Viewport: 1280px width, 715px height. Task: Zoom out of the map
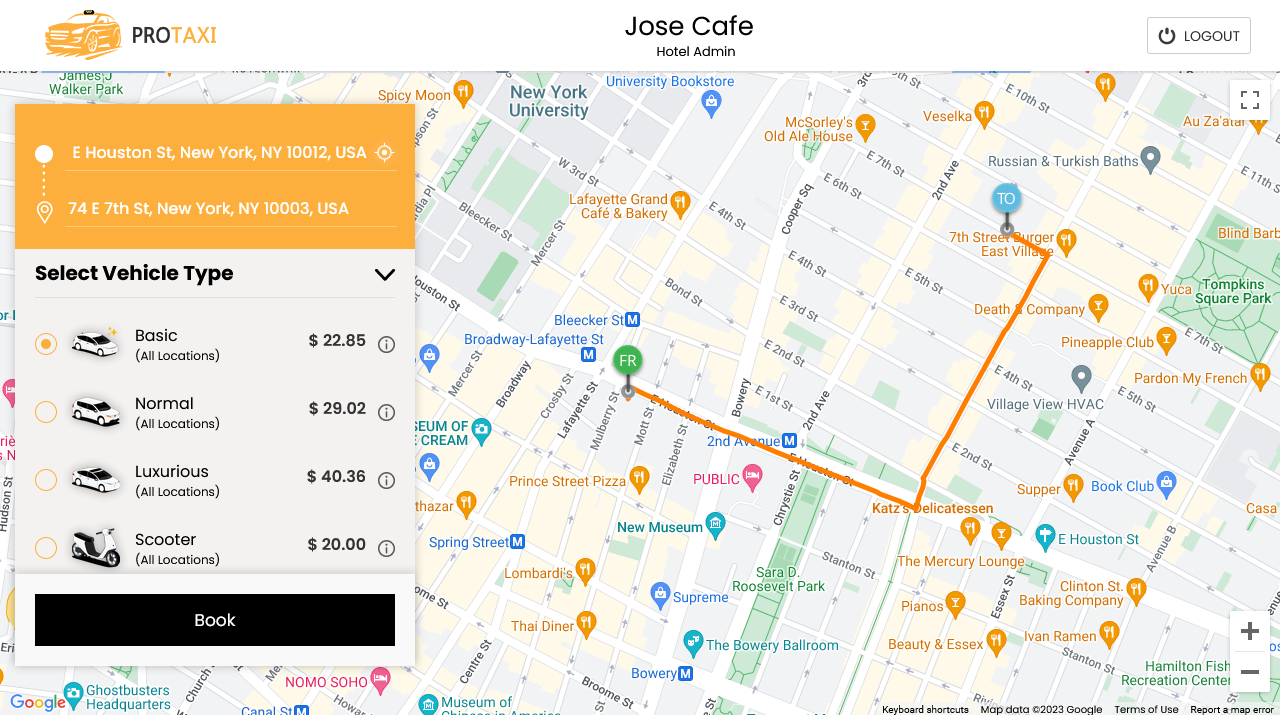[1249, 672]
